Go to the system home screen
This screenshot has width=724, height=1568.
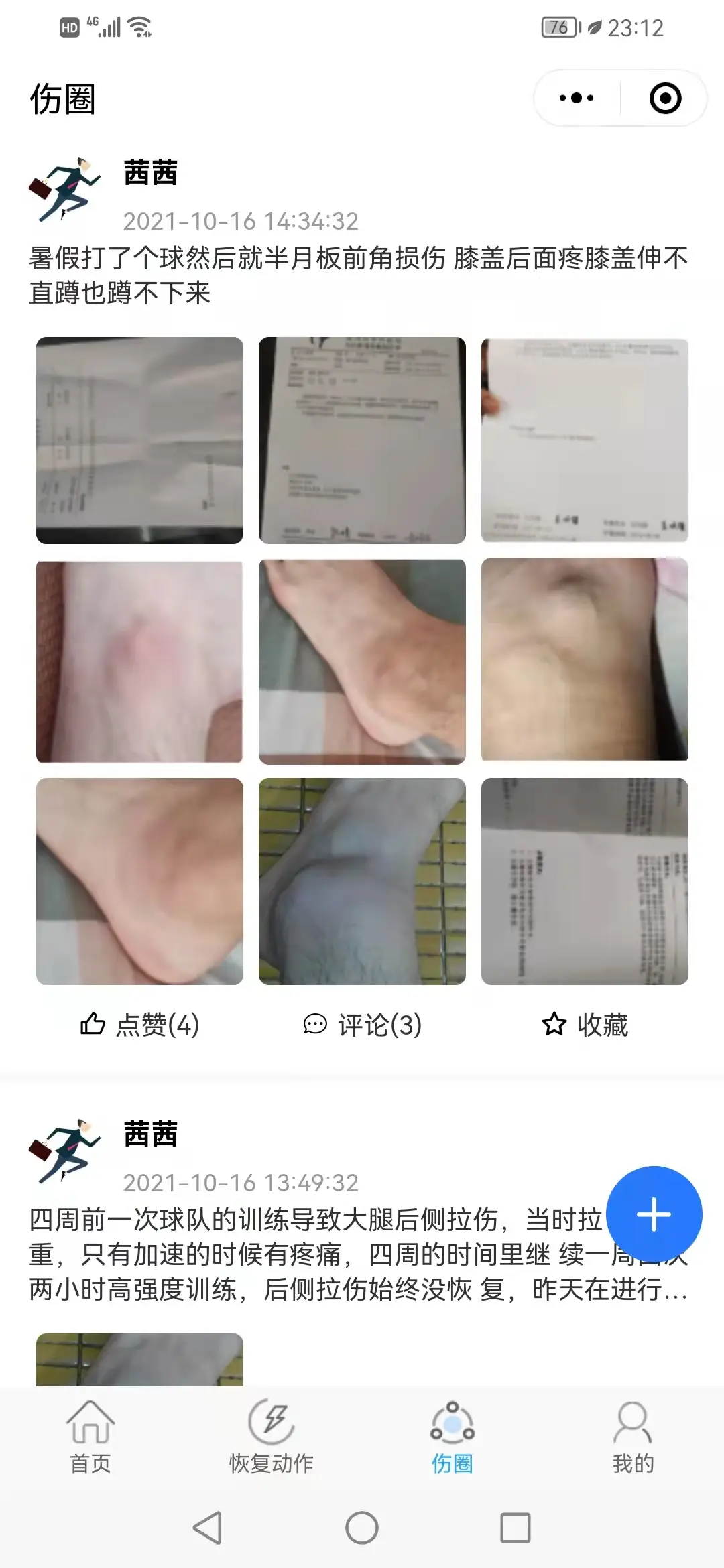pyautogui.click(x=362, y=1528)
